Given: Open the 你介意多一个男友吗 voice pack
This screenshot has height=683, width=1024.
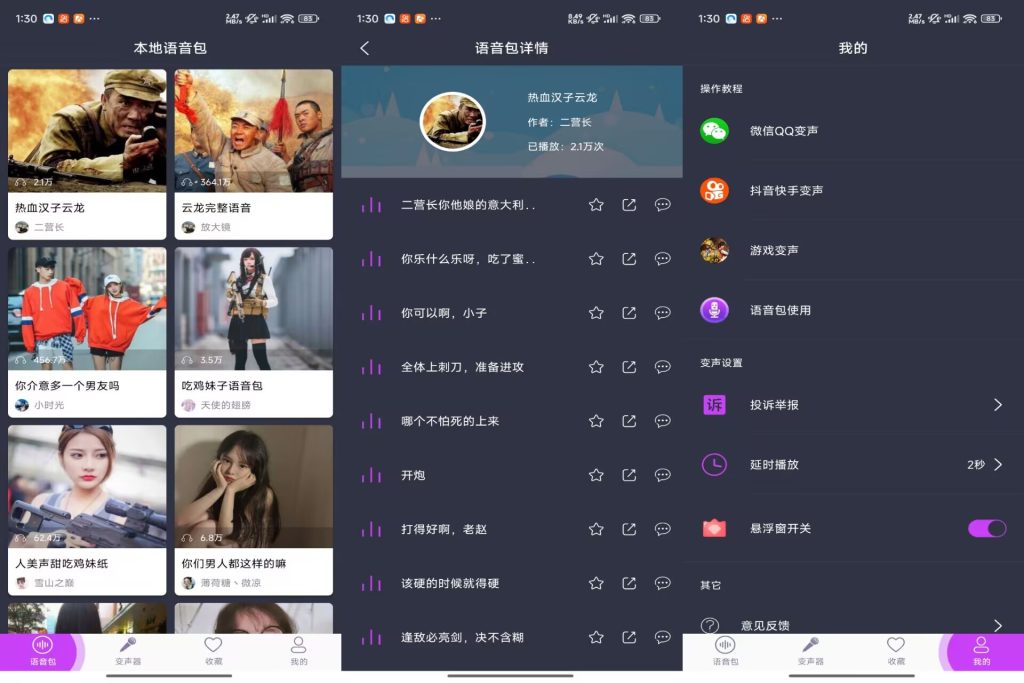Looking at the screenshot, I should pyautogui.click(x=87, y=330).
